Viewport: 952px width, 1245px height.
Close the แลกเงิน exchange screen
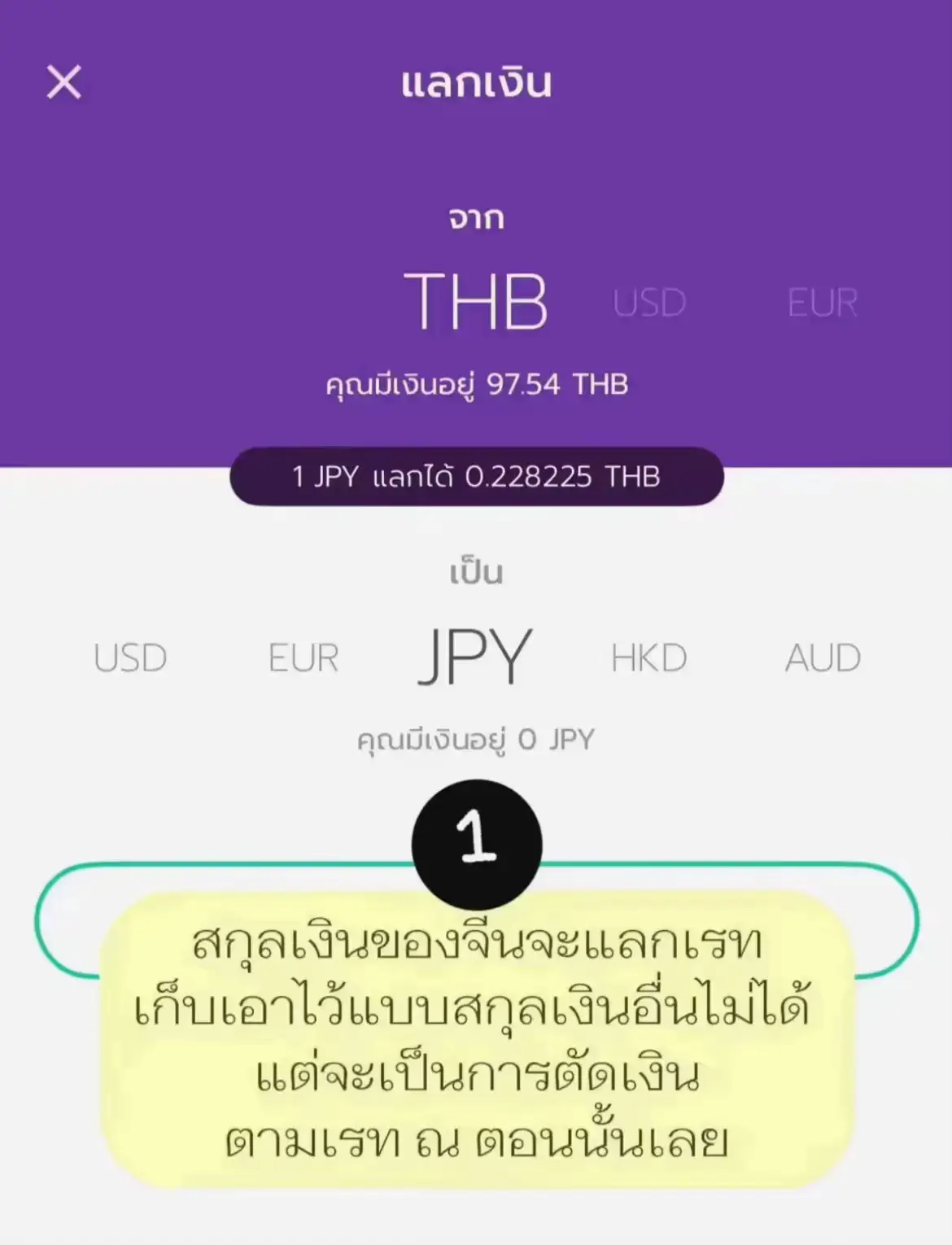(62, 82)
